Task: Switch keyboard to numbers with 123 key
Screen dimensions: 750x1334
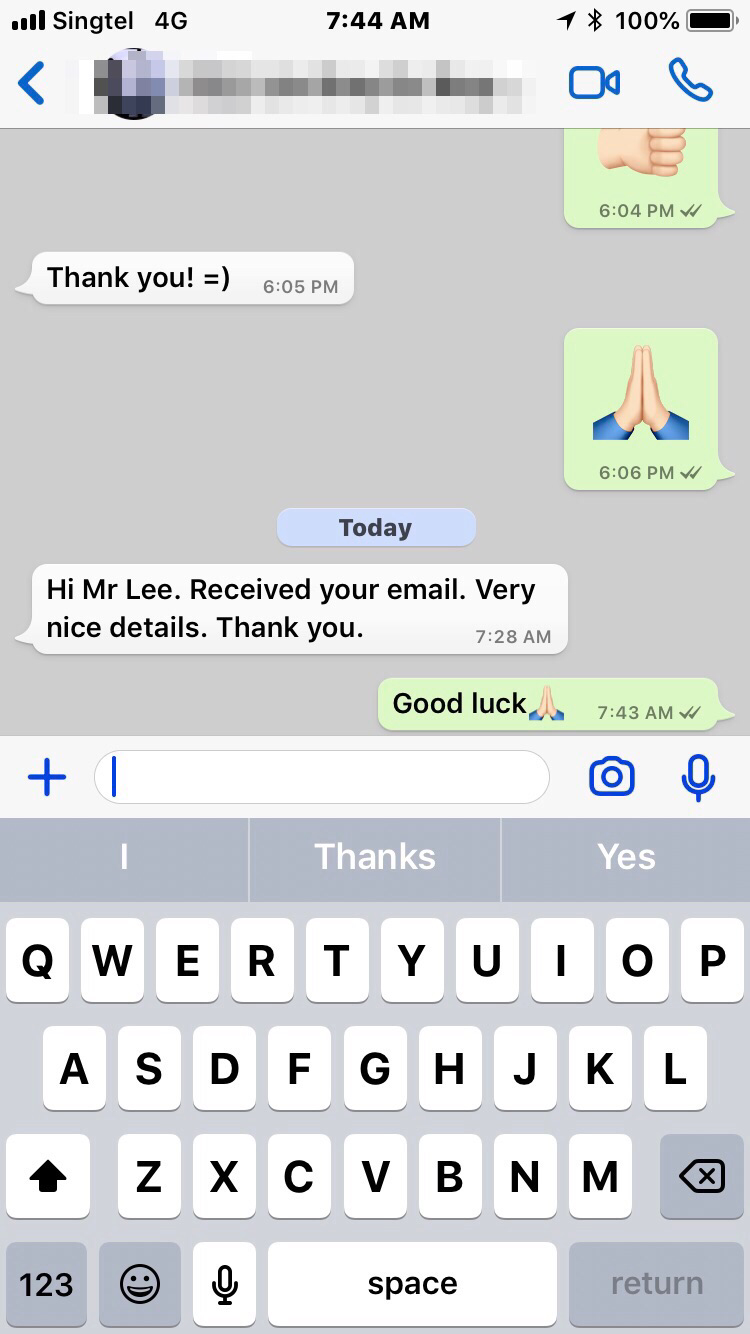Action: [46, 1284]
